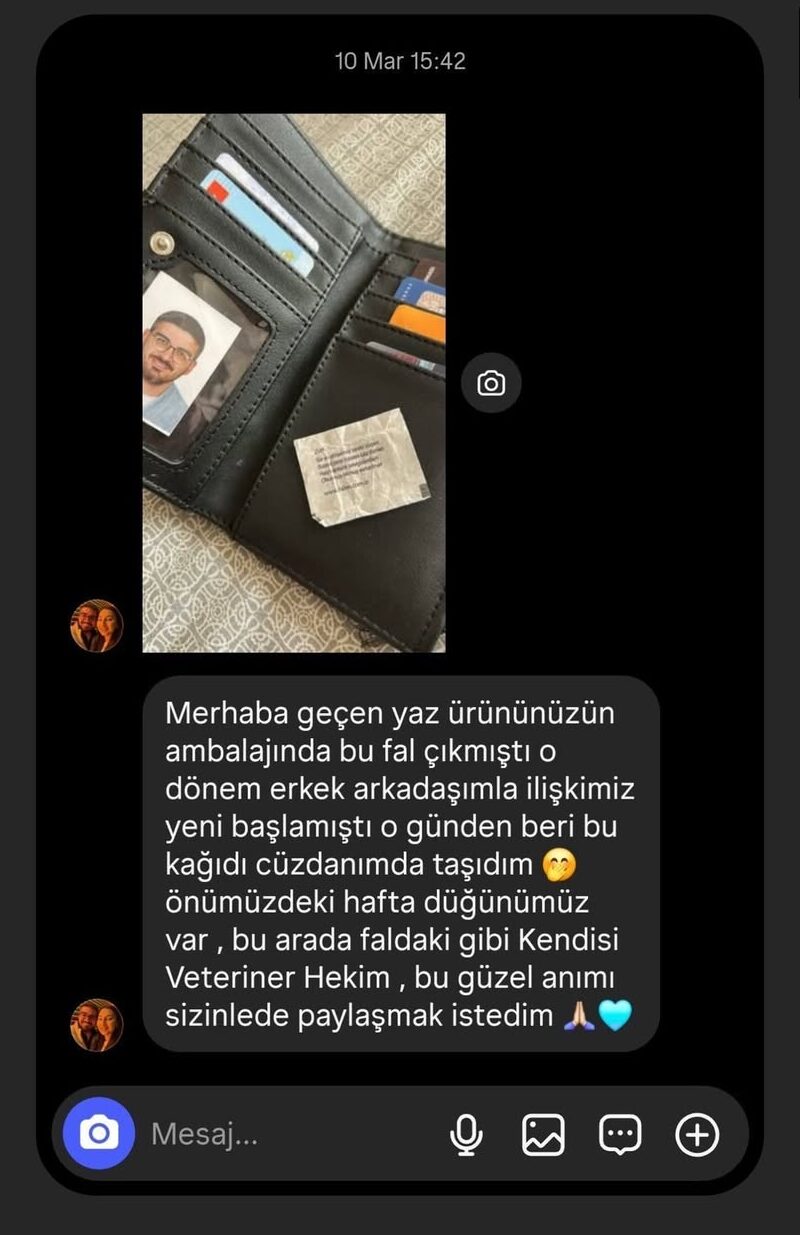Image resolution: width=800 pixels, height=1235 pixels.
Task: Open more attachment options with the plus icon
Action: click(700, 1132)
